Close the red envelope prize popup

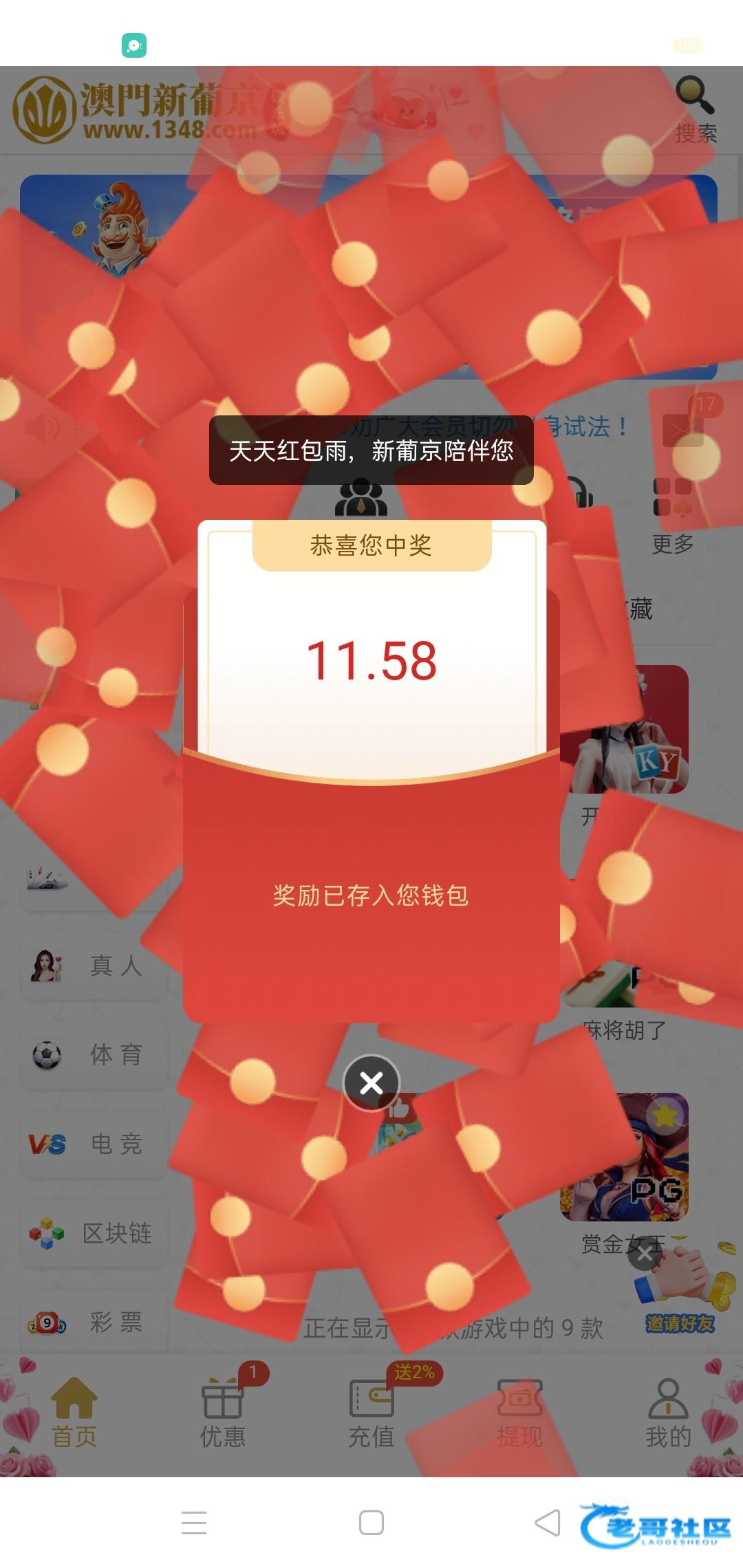(x=371, y=1083)
